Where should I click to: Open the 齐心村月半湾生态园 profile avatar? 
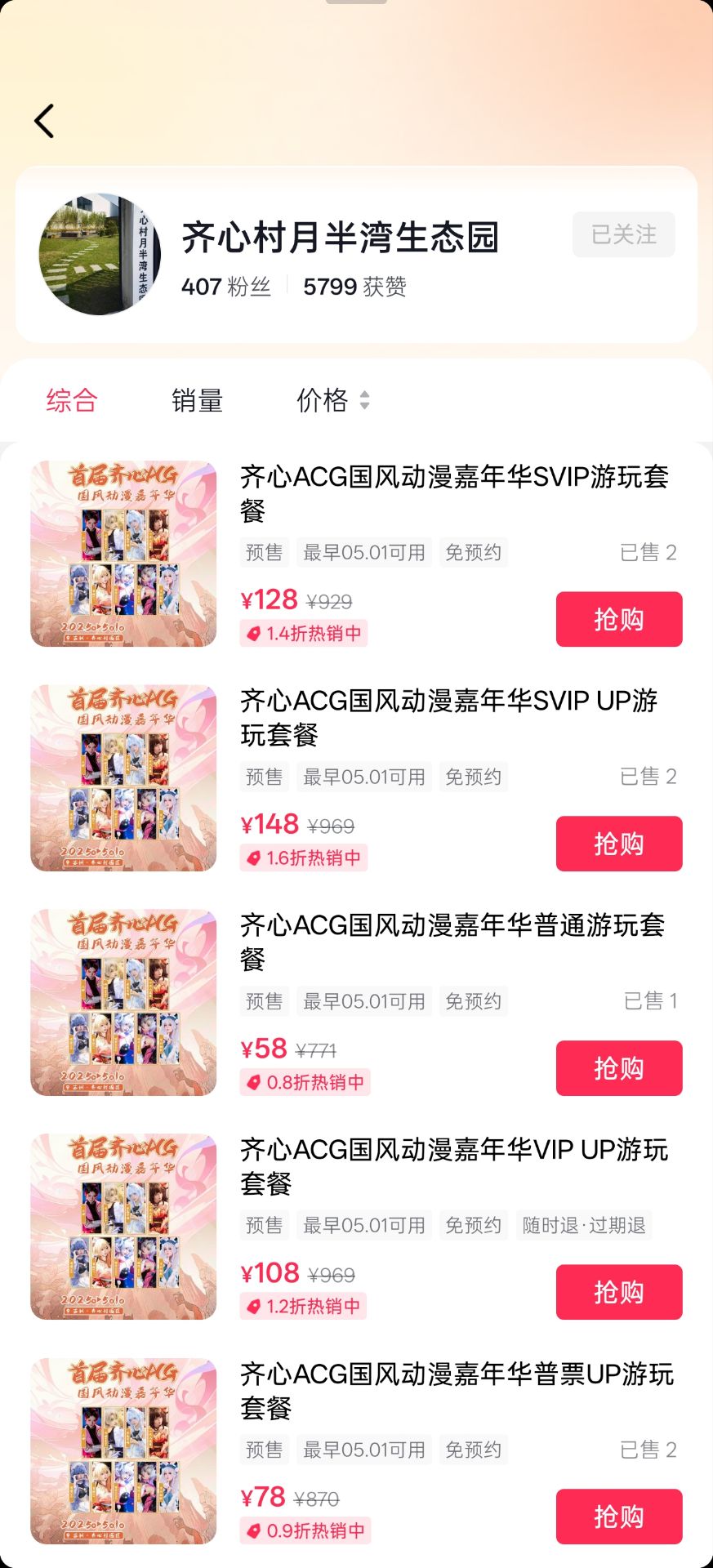click(x=100, y=254)
